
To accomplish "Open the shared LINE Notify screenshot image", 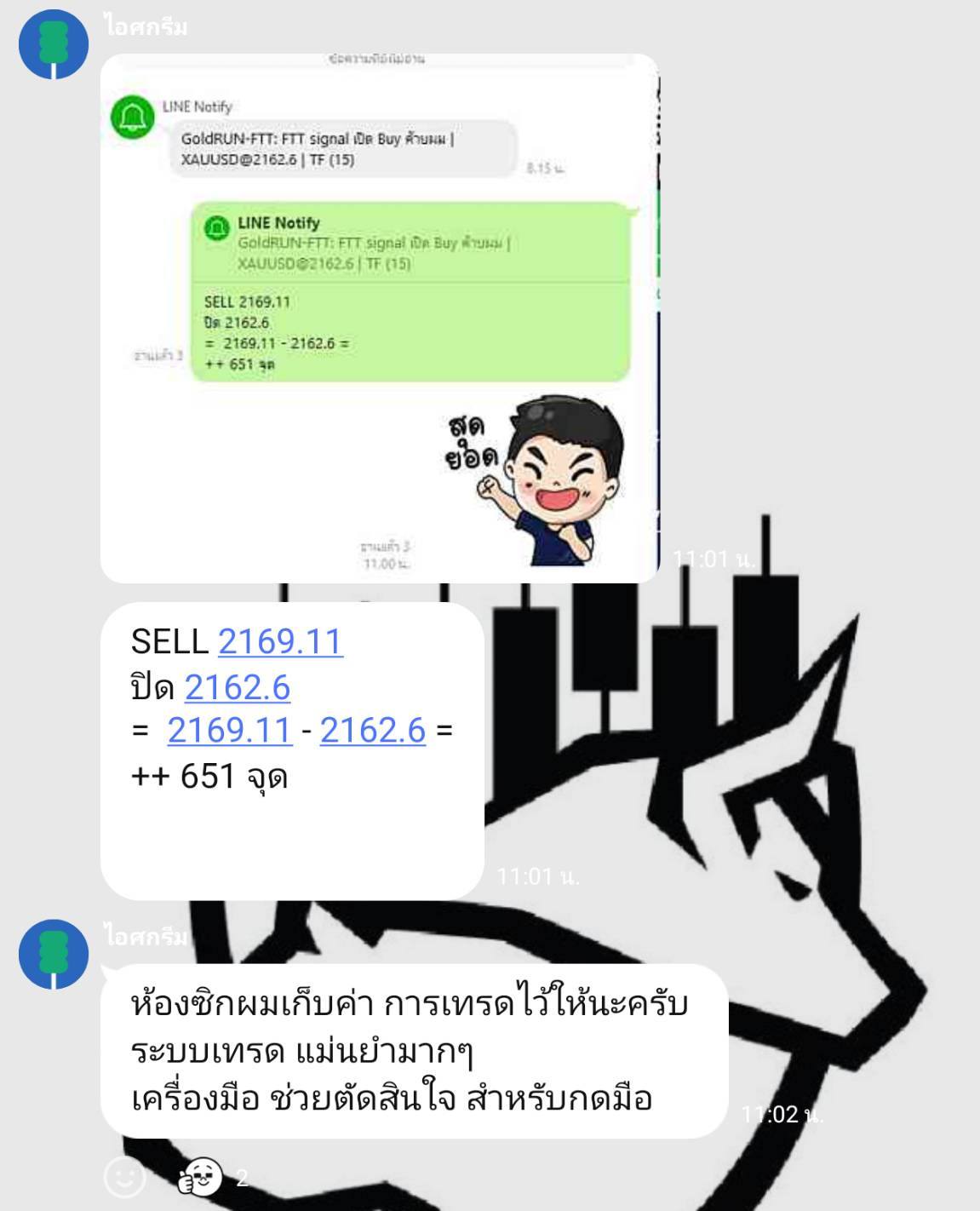I will [x=380, y=319].
